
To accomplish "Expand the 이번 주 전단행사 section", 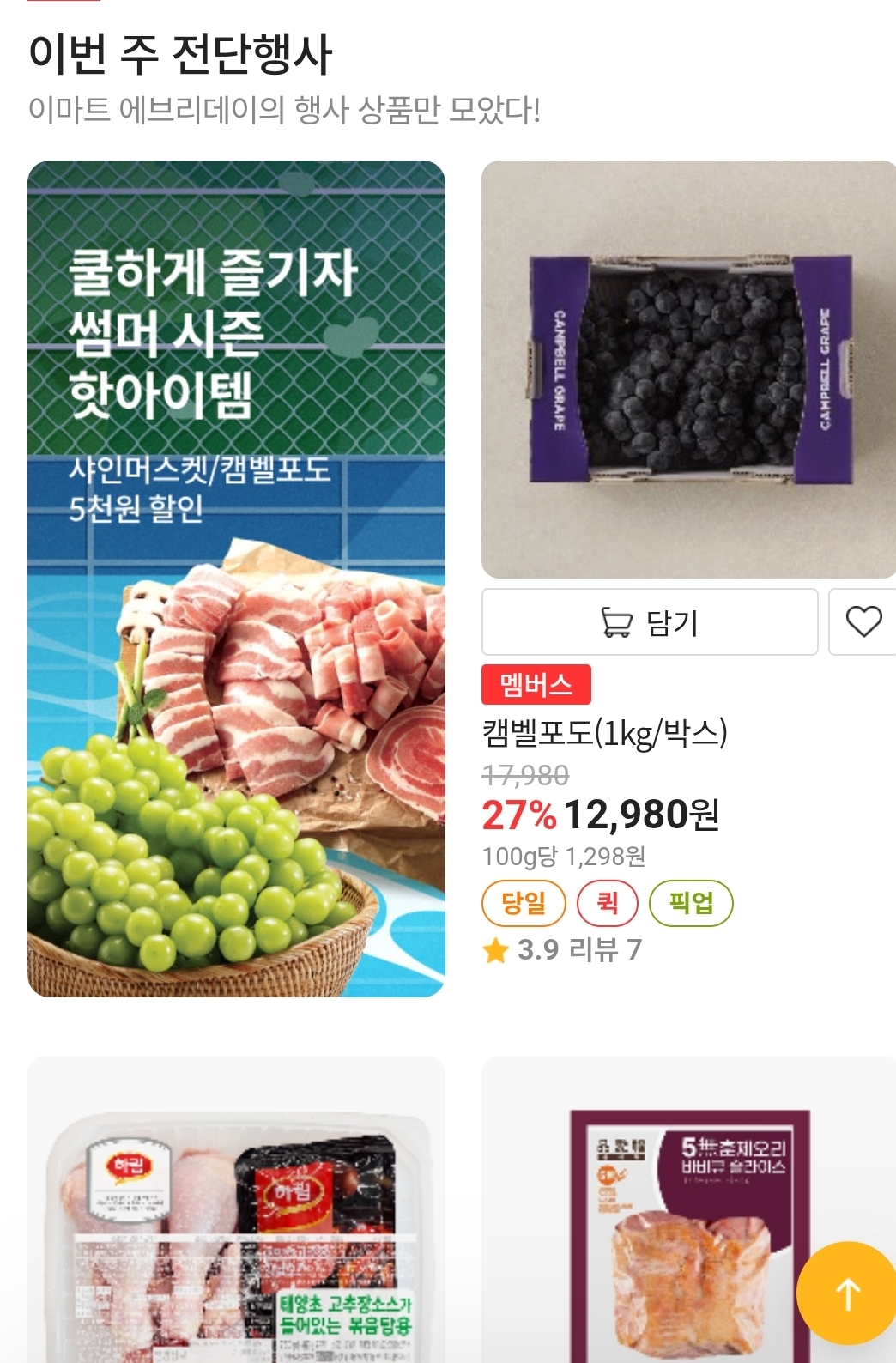I will click(182, 51).
